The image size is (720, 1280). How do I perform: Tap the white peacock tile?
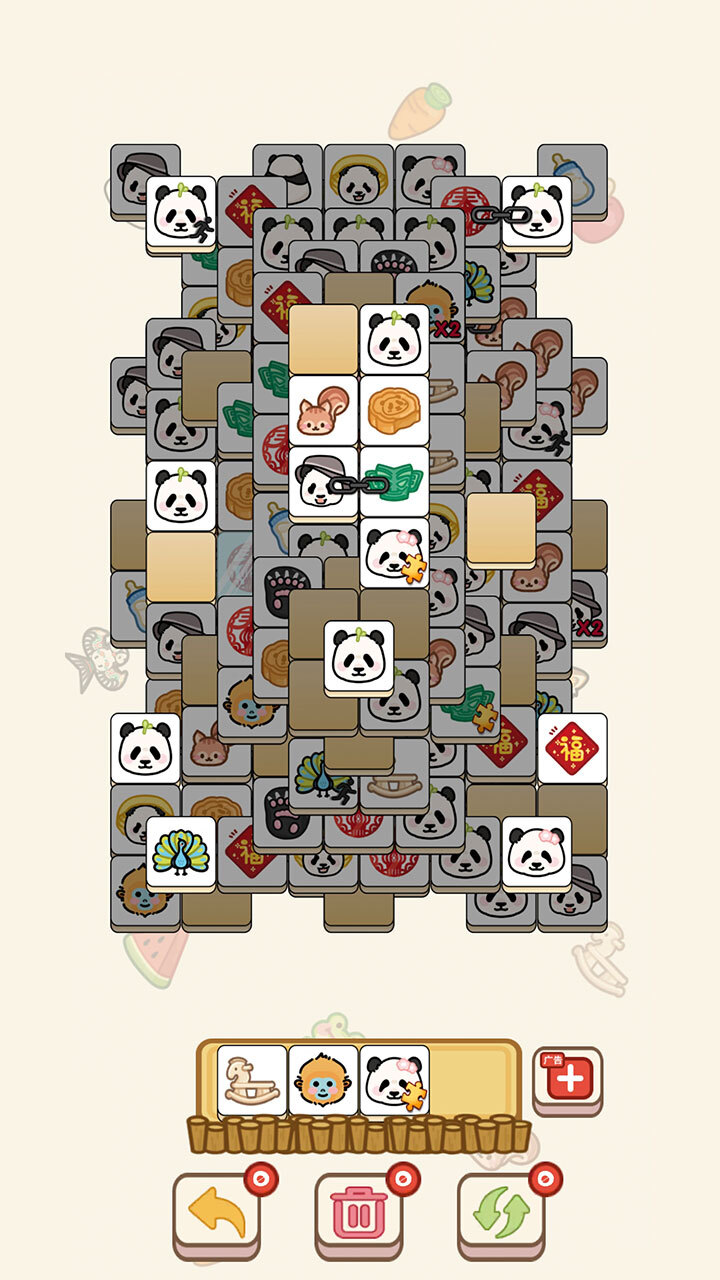click(181, 852)
